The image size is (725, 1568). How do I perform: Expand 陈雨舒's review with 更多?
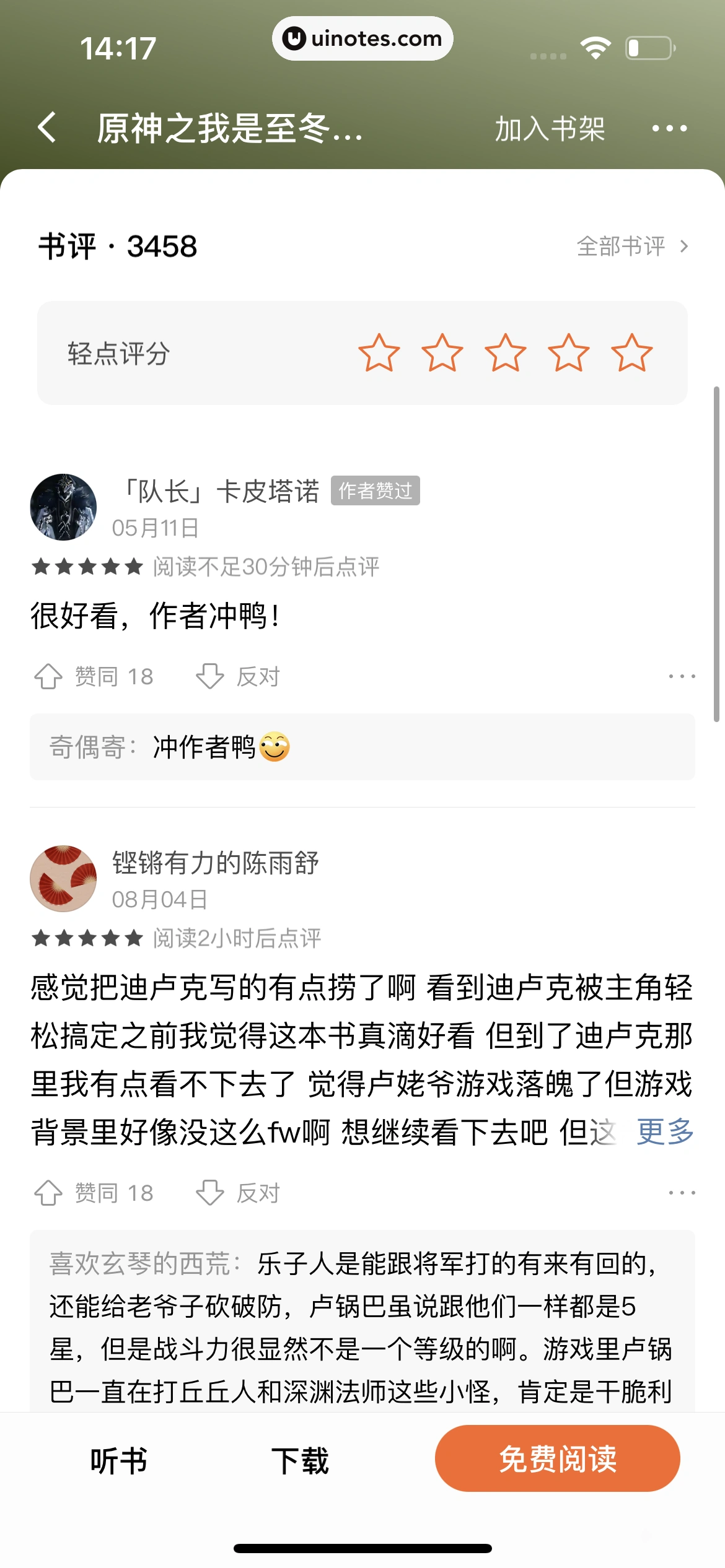point(665,1132)
